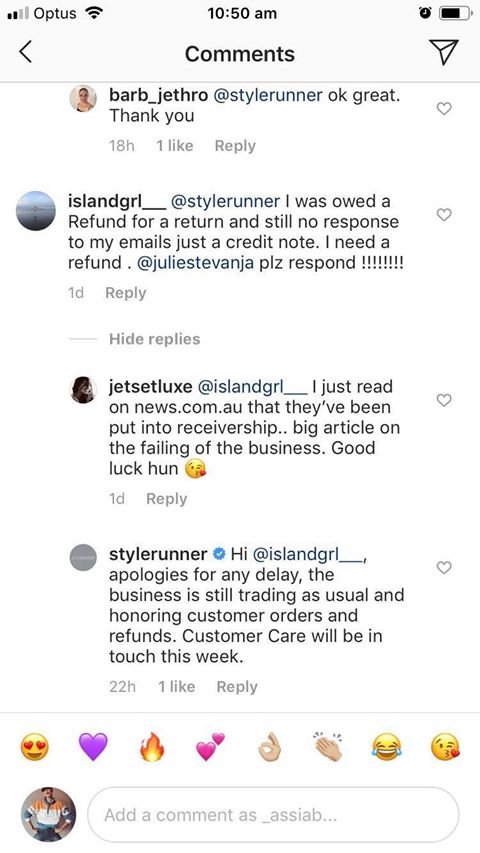The height and width of the screenshot is (853, 480).
Task: Collapse with Hide replies
Action: click(x=155, y=339)
